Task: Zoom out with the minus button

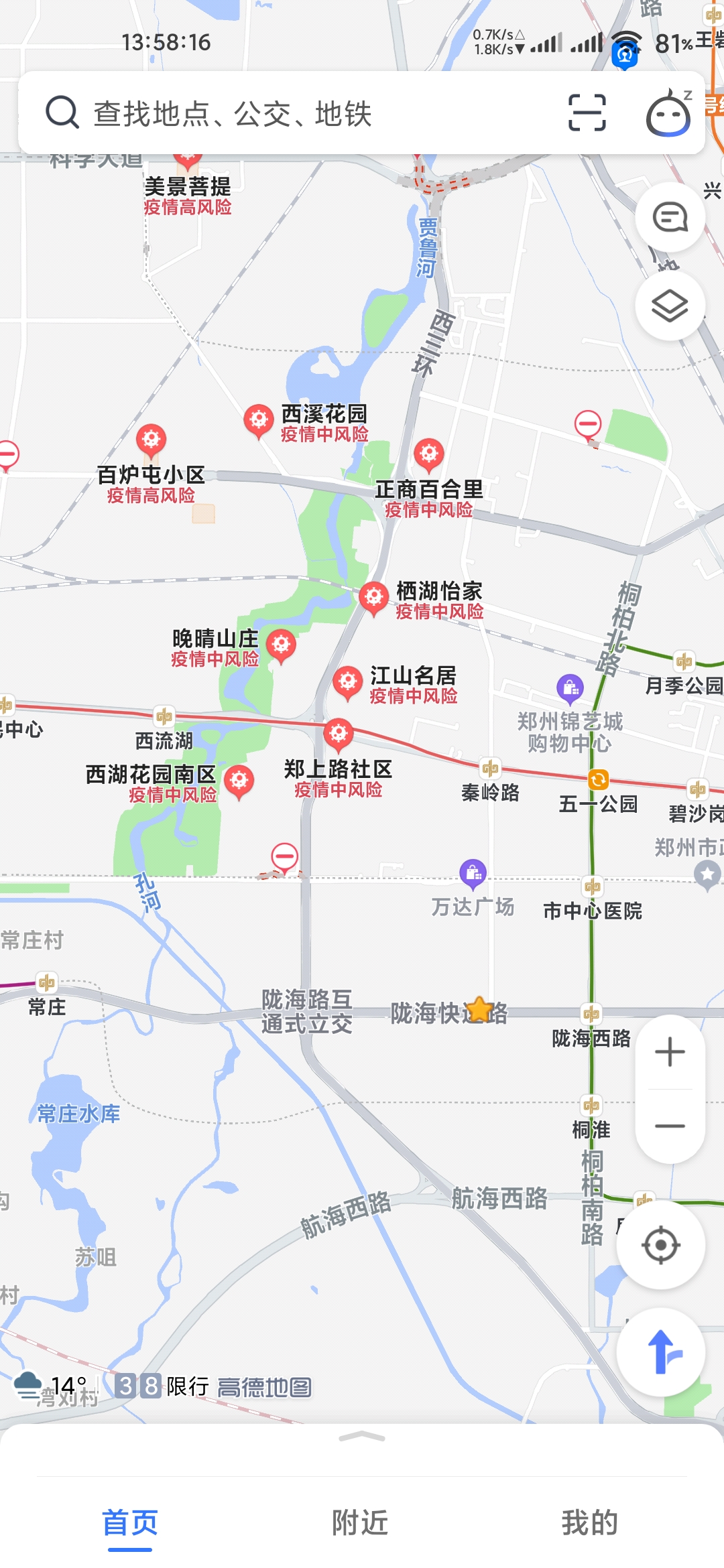Action: [670, 1126]
